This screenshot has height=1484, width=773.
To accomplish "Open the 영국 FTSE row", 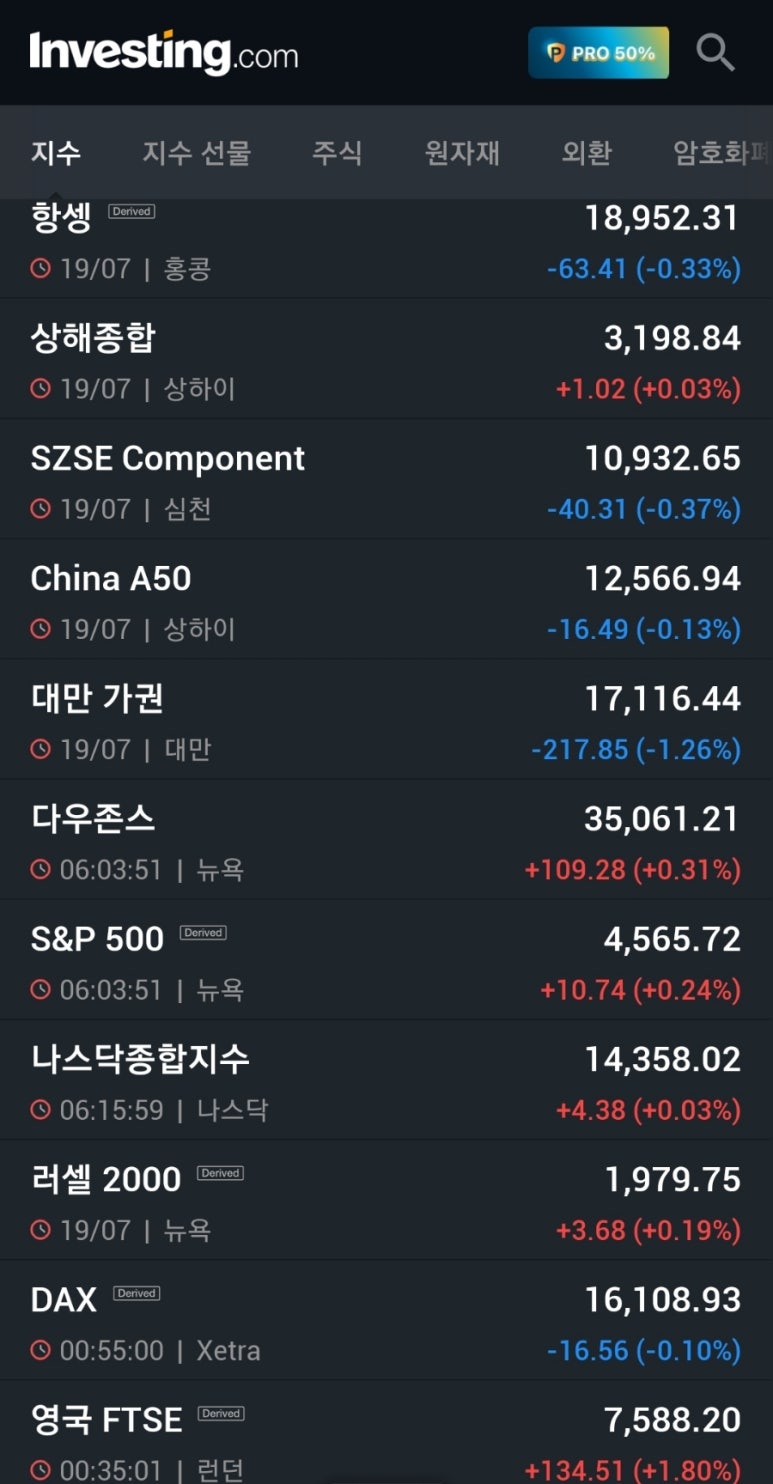I will [x=386, y=1432].
